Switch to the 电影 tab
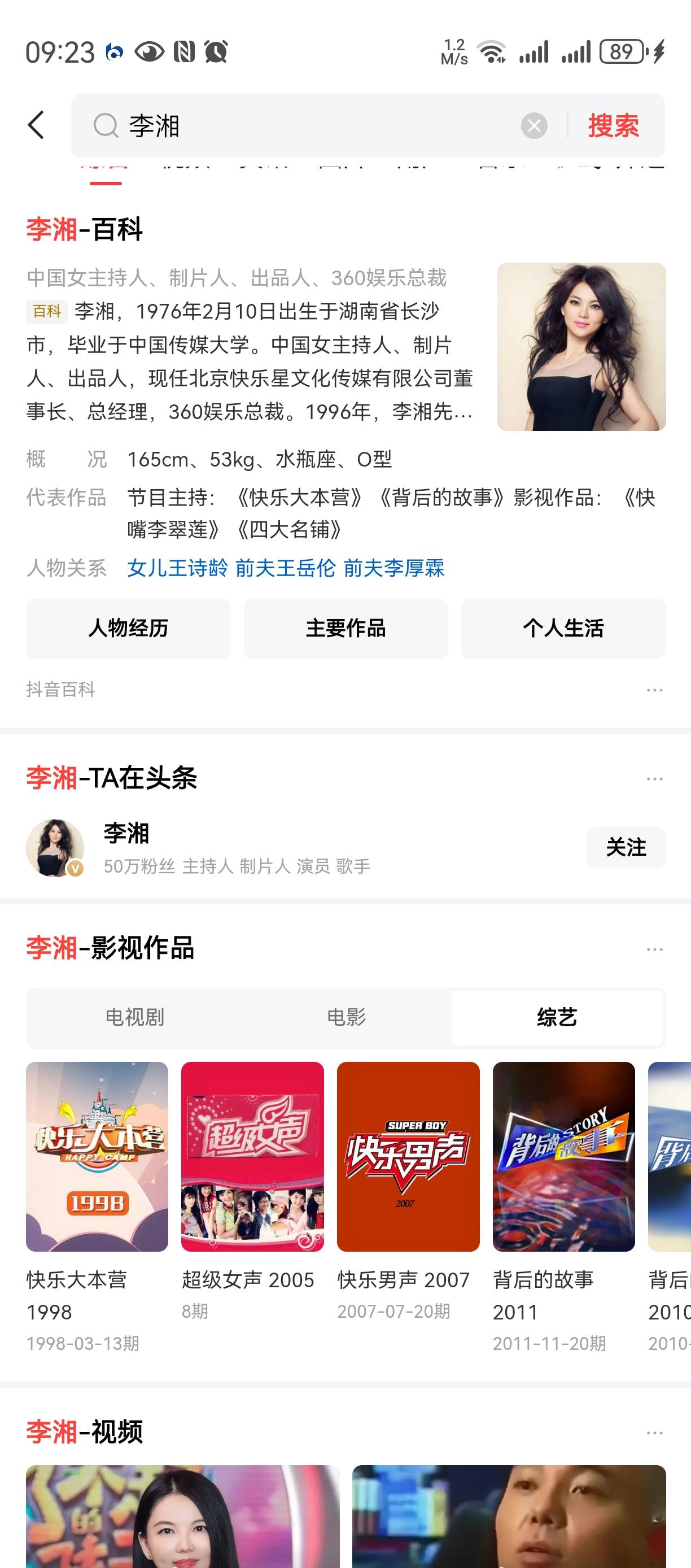Screen dimensions: 691x1568 click(345, 1017)
